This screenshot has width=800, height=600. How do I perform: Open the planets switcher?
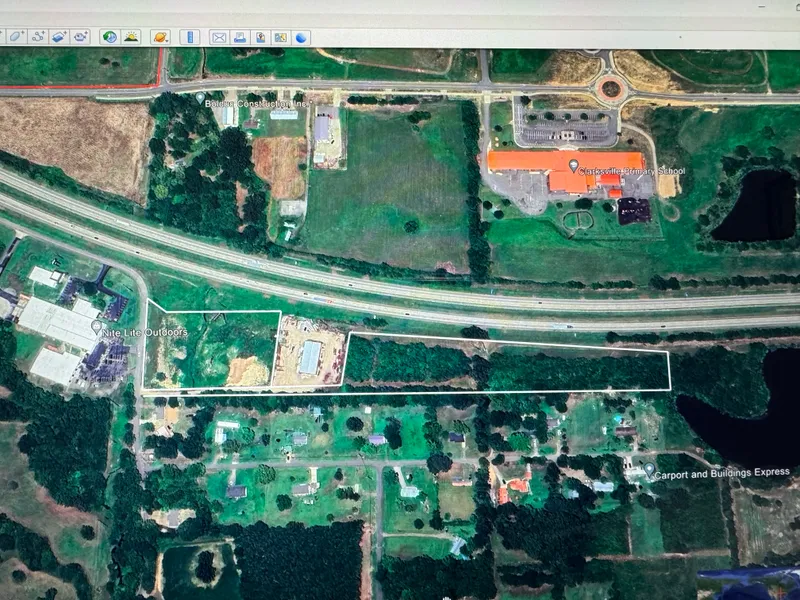click(x=160, y=37)
